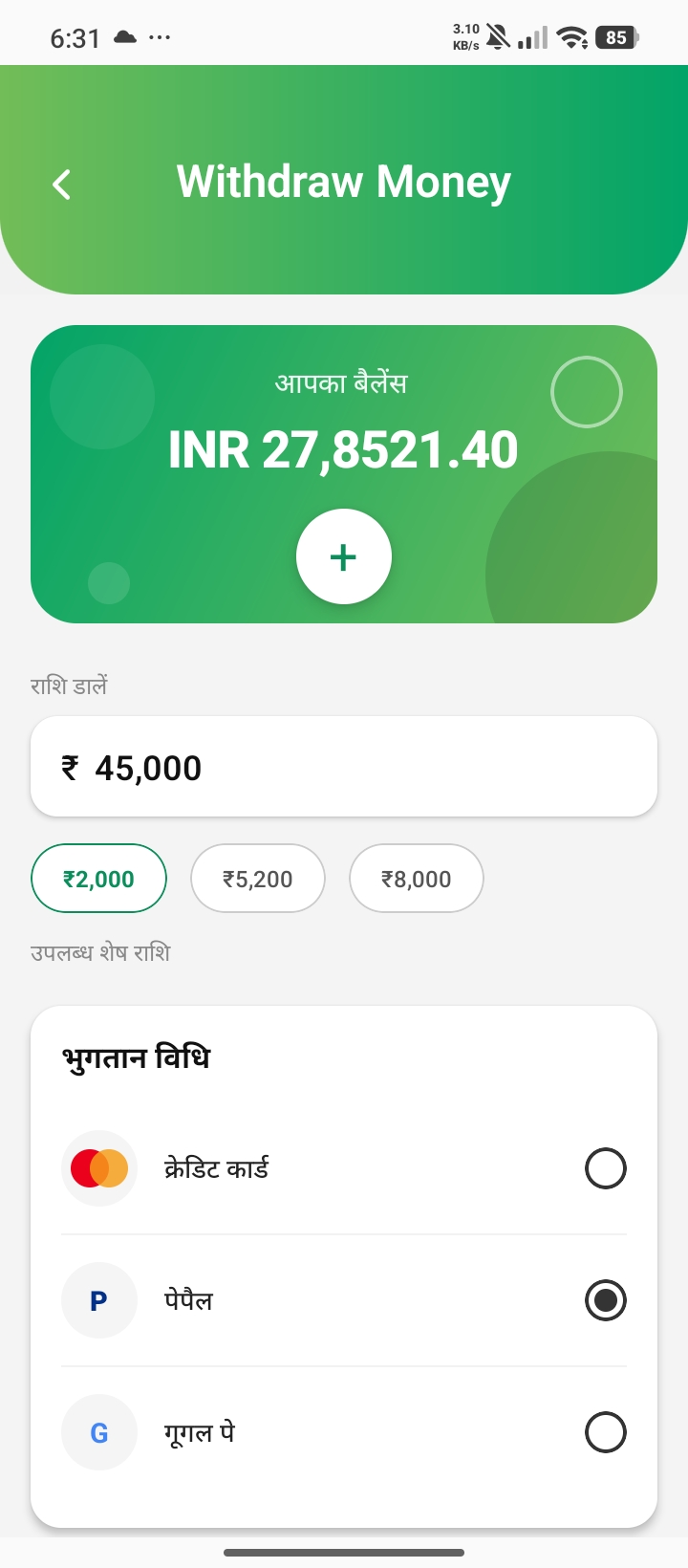688x1568 pixels.
Task: Pick the ₹8,000 amount chip
Action: click(x=417, y=879)
